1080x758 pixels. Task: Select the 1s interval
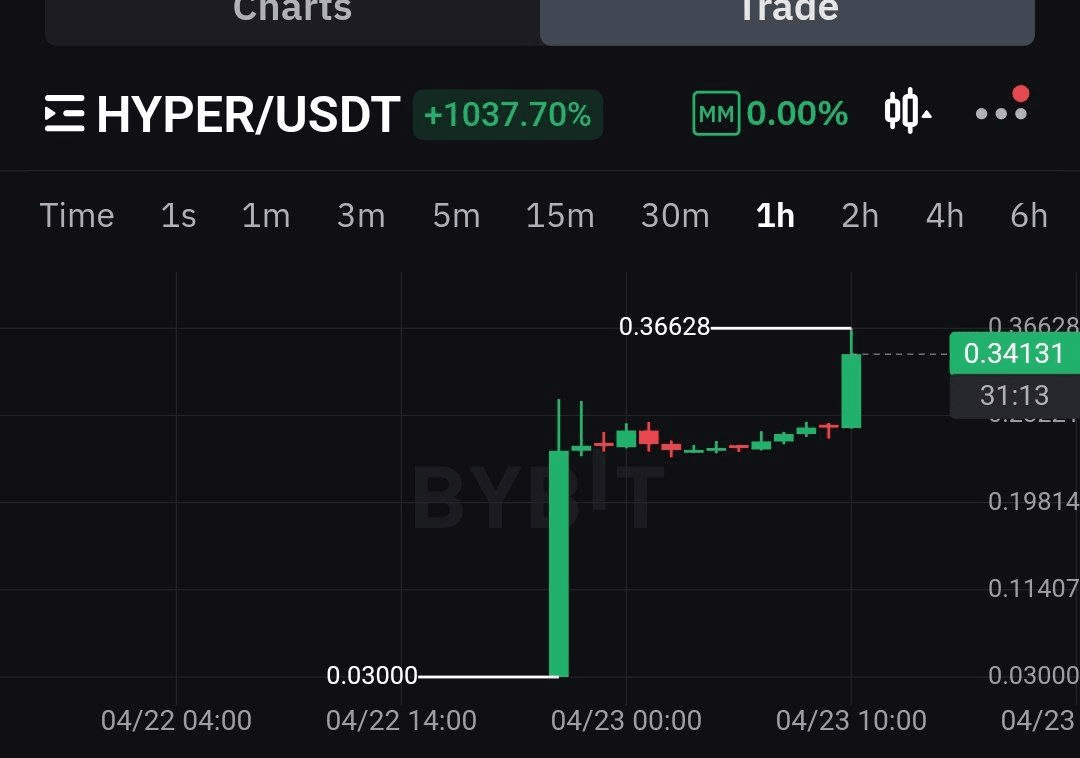coord(179,216)
